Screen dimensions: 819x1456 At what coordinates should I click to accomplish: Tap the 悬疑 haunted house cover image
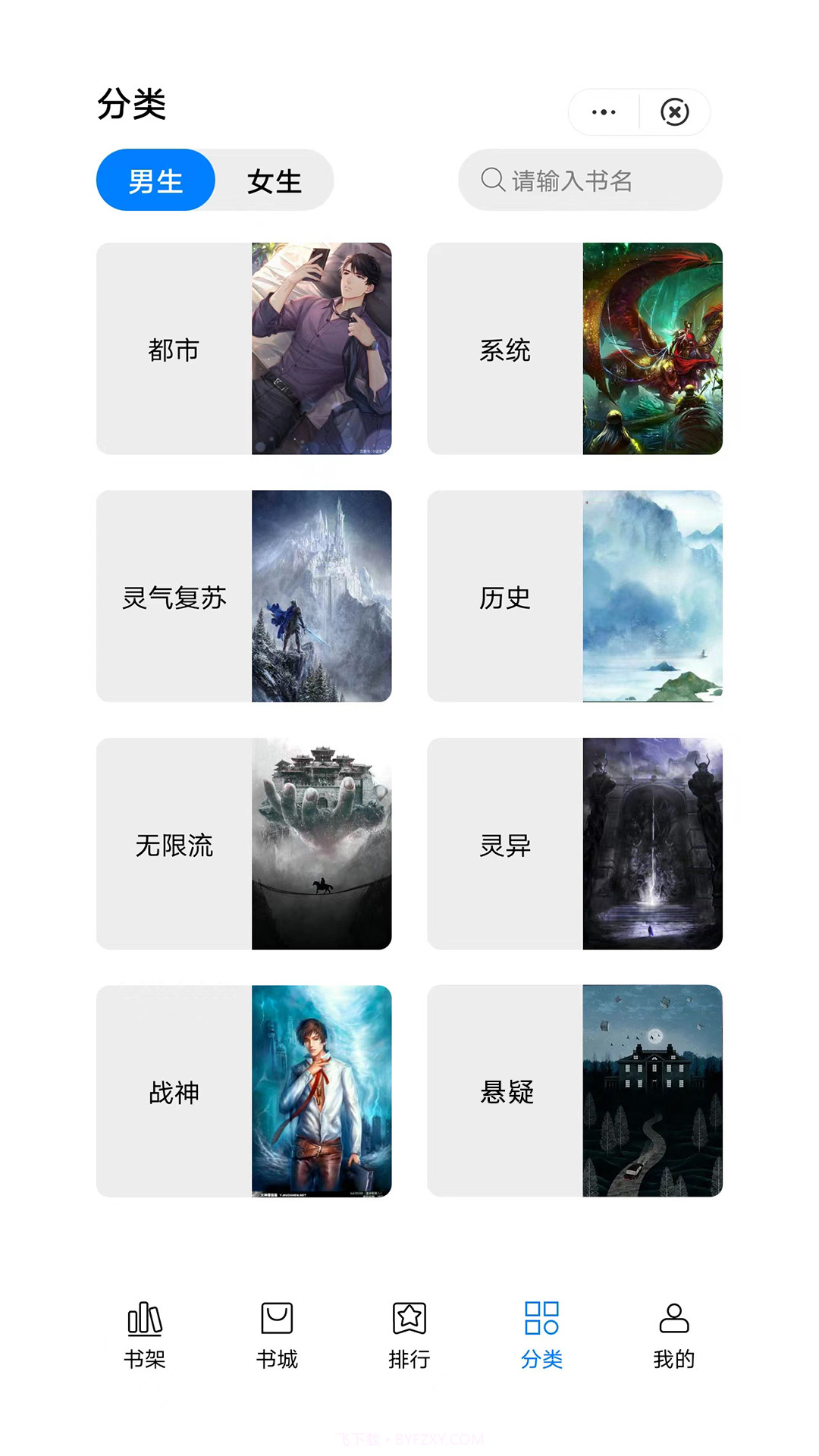tap(652, 1090)
